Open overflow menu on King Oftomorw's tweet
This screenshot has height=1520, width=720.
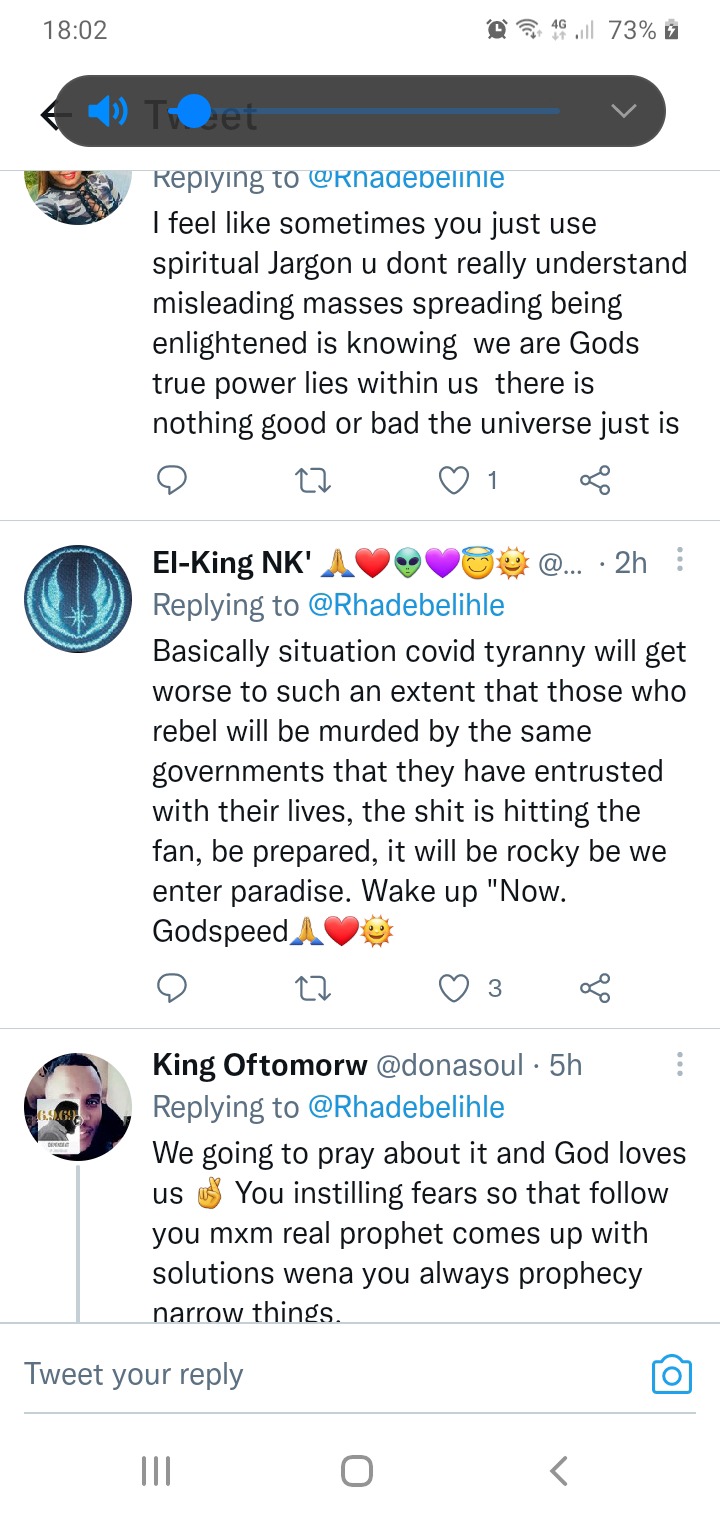(680, 1064)
